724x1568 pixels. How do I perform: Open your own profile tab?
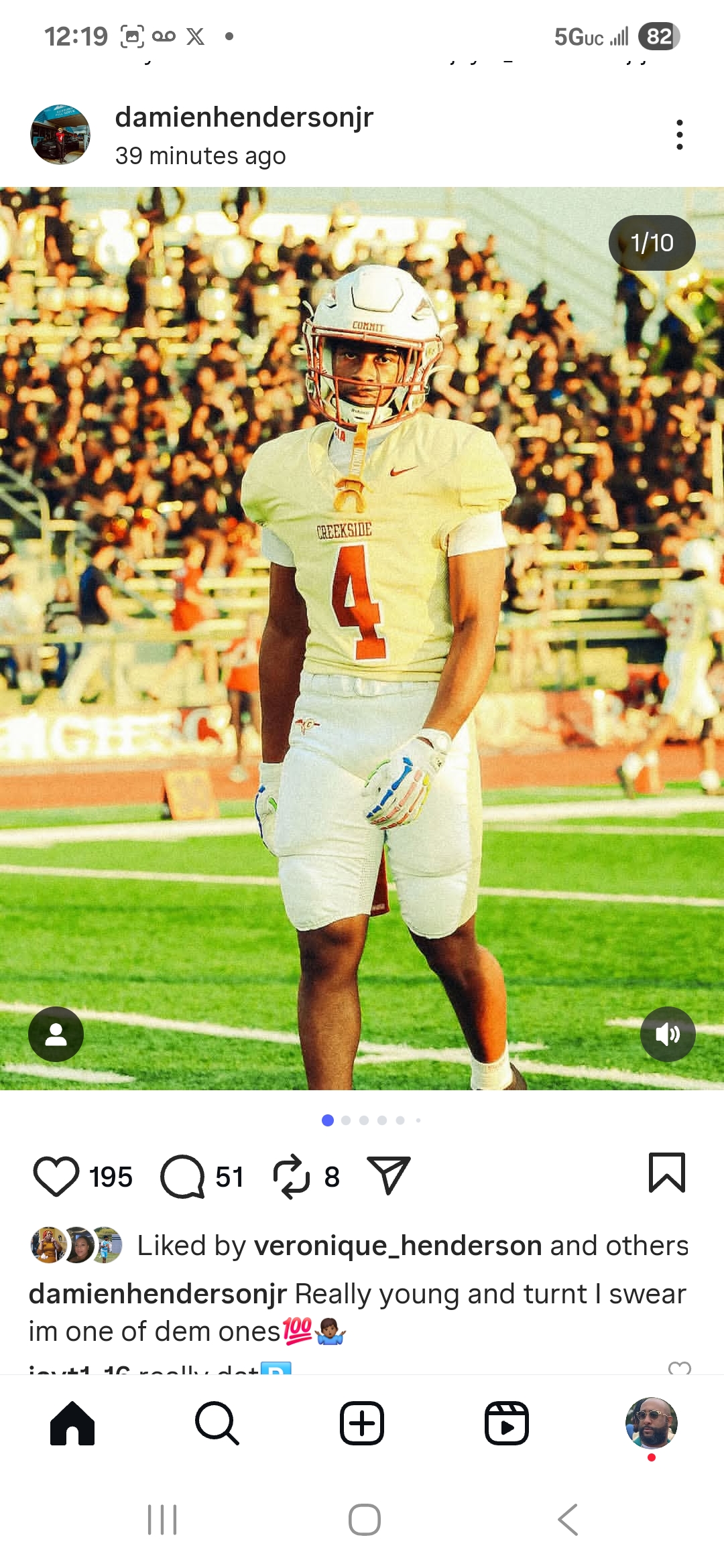(651, 1423)
